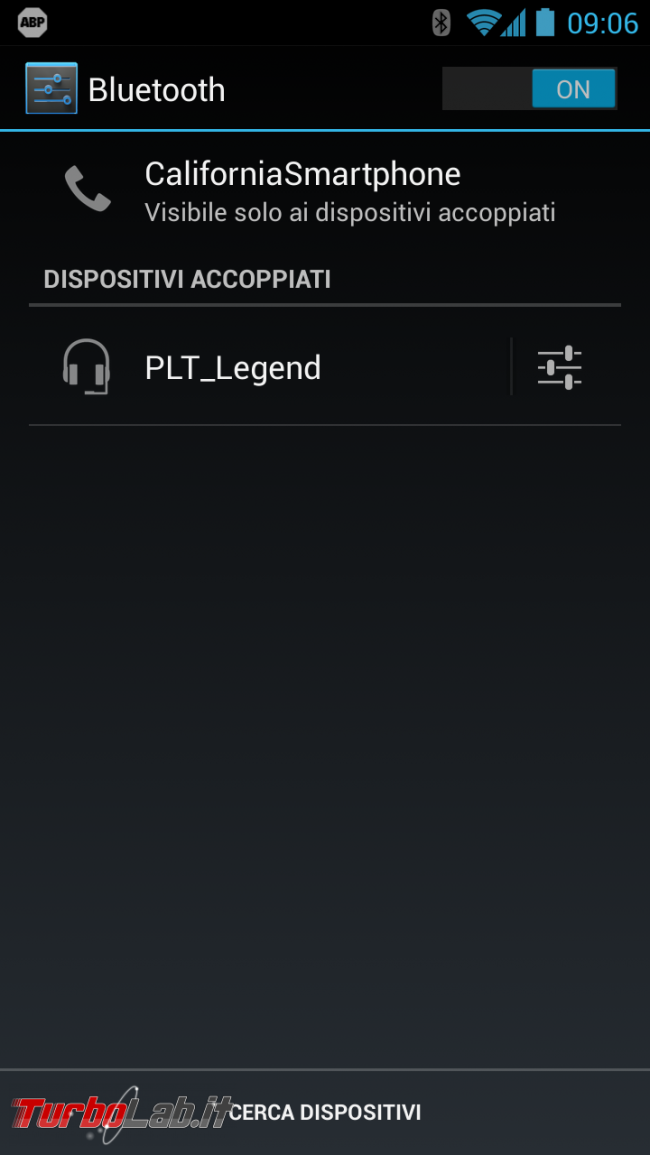Go back via the Bluetooth settings icon
This screenshot has height=1155, width=650.
point(50,89)
